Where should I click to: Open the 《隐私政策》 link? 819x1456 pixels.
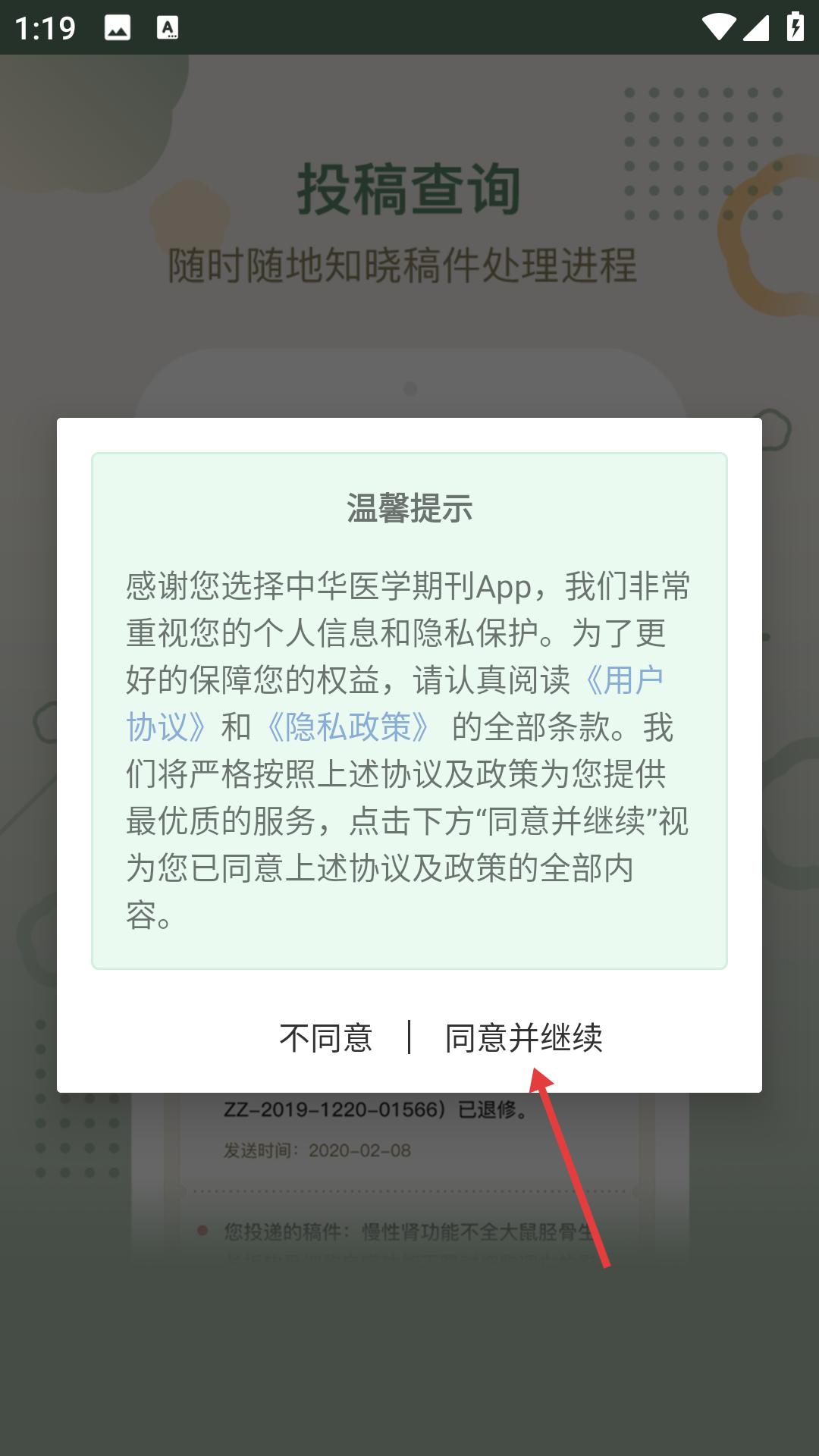click(x=348, y=726)
